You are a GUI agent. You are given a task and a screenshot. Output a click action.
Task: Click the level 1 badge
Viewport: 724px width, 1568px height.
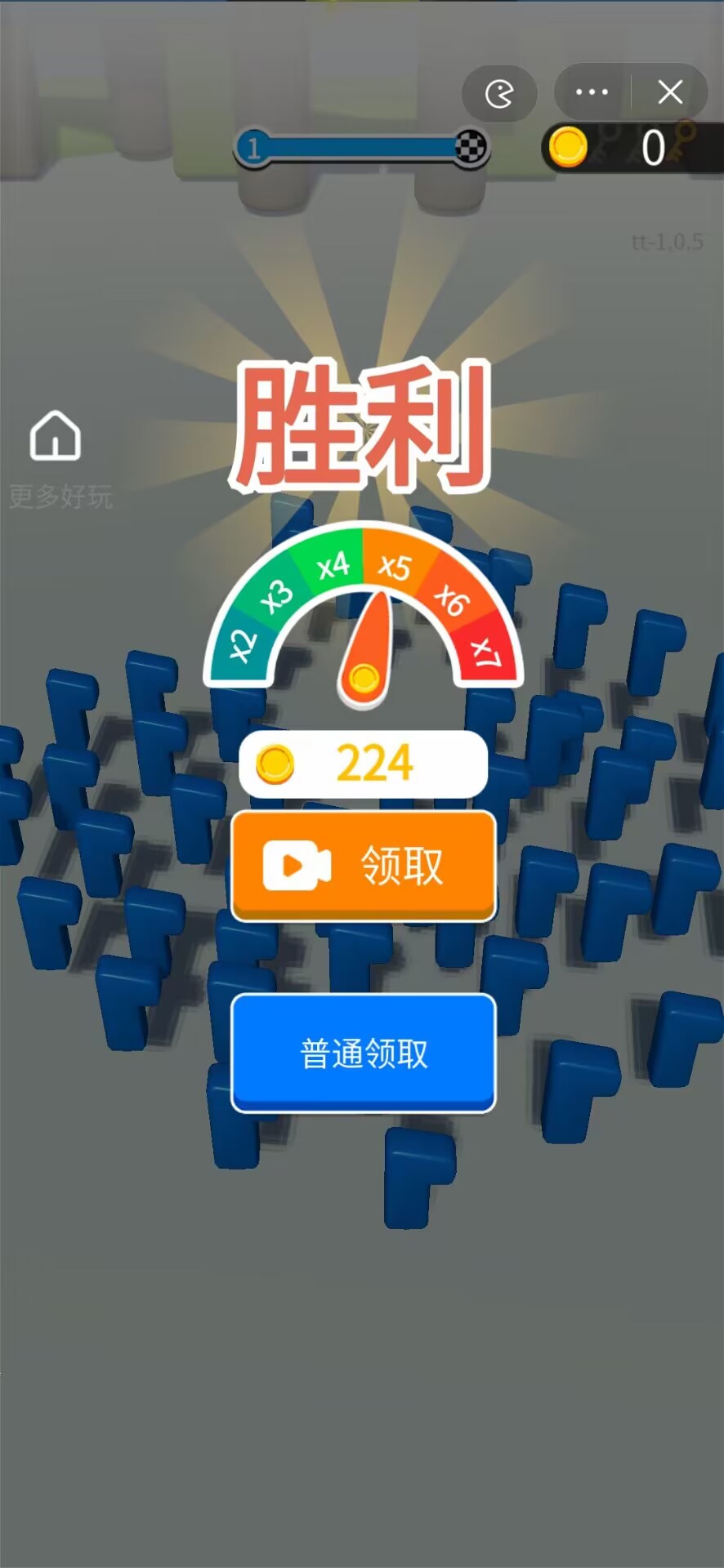(253, 145)
